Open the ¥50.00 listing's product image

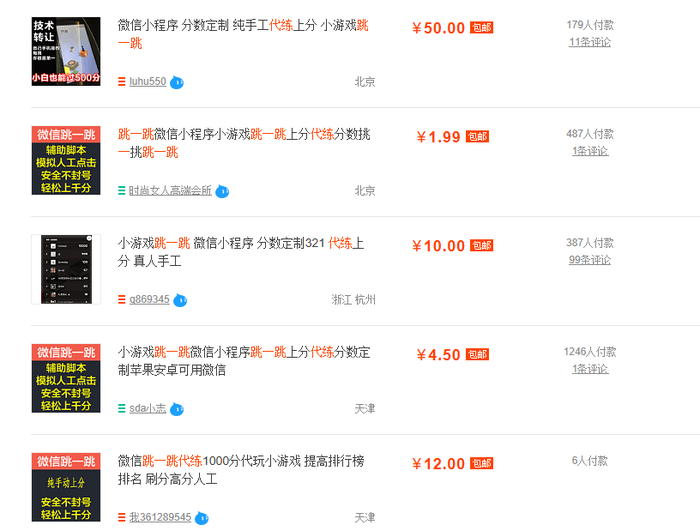(66, 51)
